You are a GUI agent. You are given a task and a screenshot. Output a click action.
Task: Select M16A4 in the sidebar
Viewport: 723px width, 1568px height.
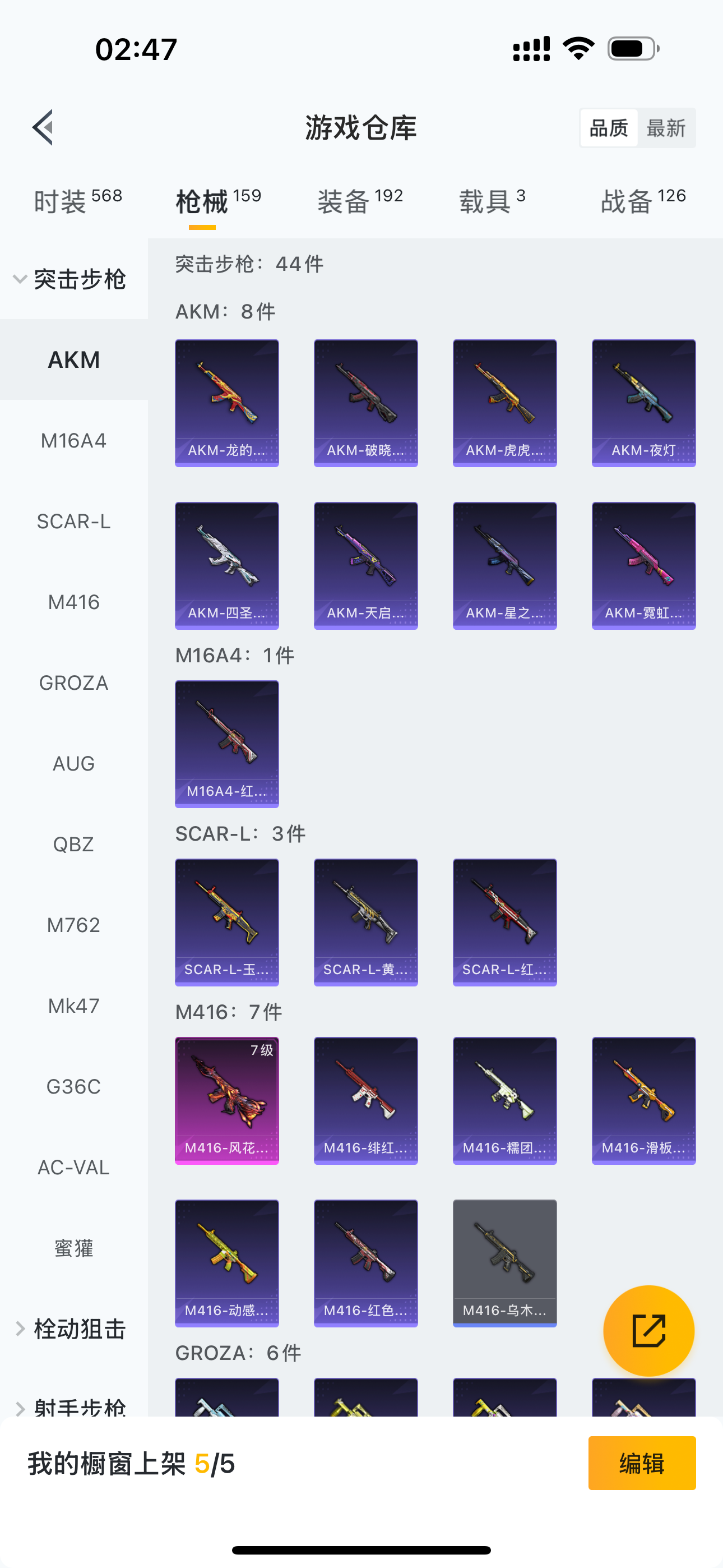click(x=73, y=440)
